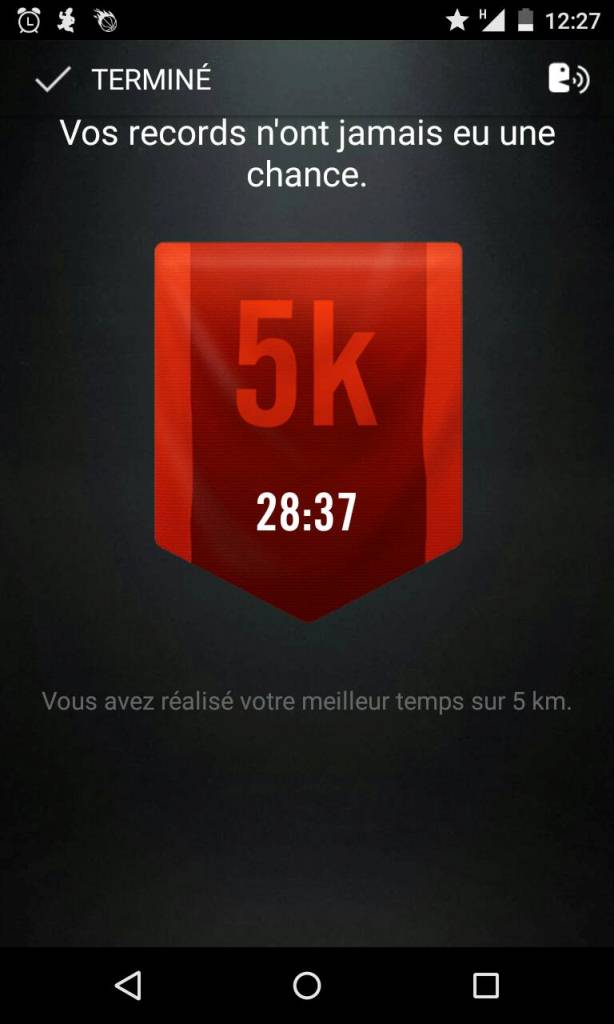Open the recent apps overview

tap(486, 985)
